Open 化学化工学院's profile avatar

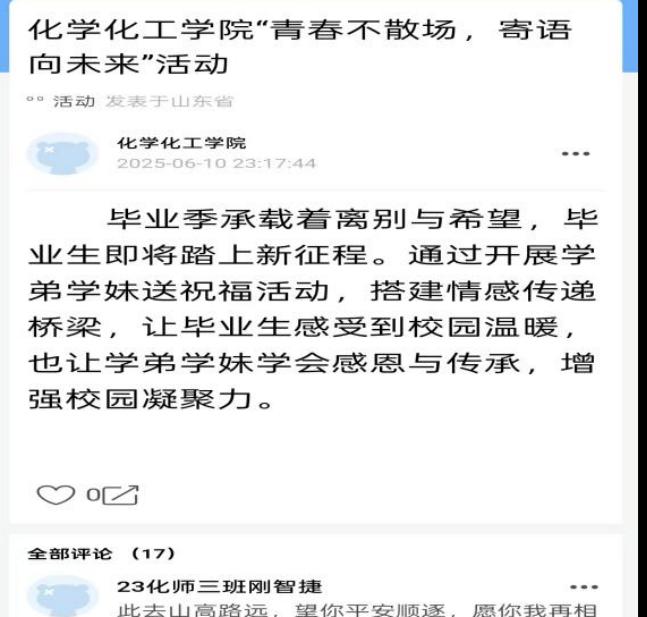pyautogui.click(x=62, y=154)
